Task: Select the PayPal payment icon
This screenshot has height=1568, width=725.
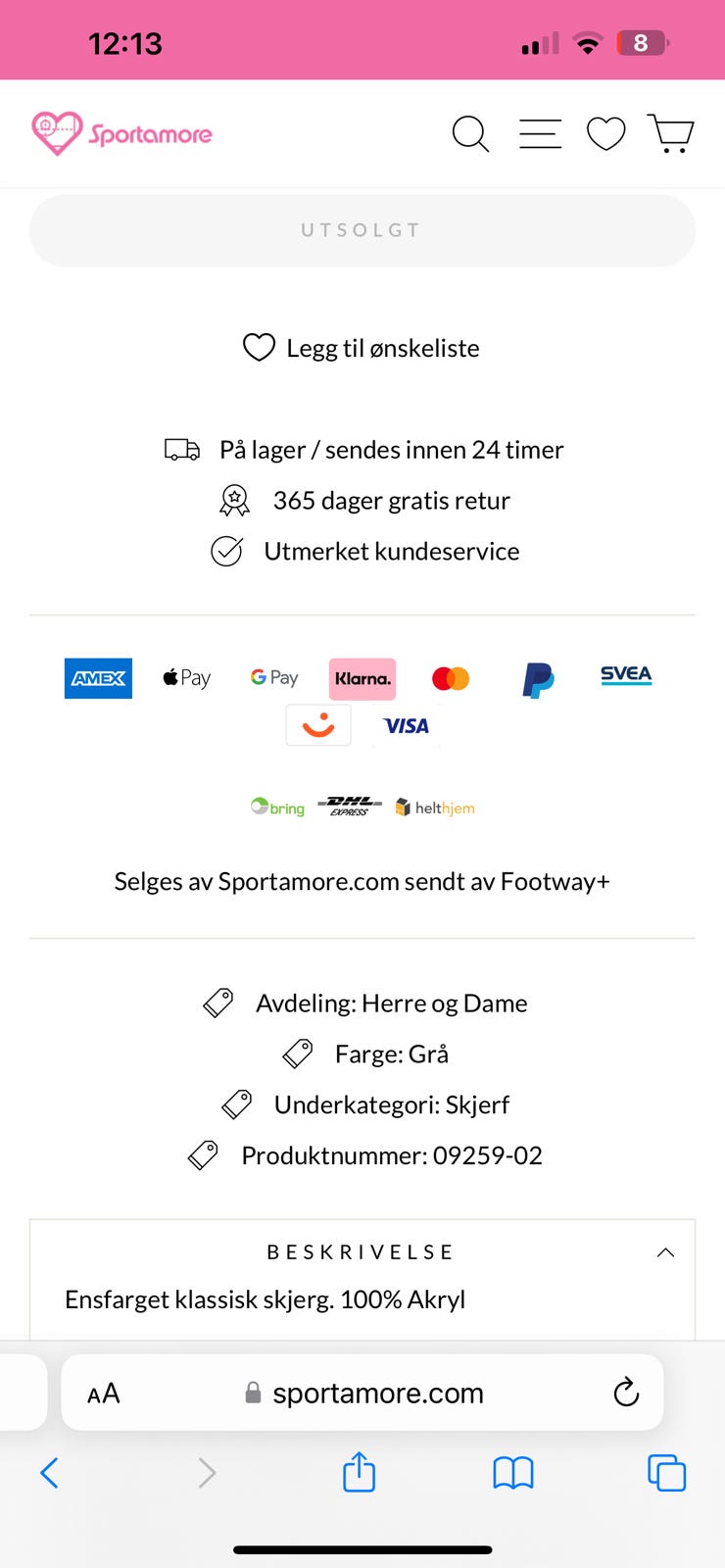Action: pos(537,677)
